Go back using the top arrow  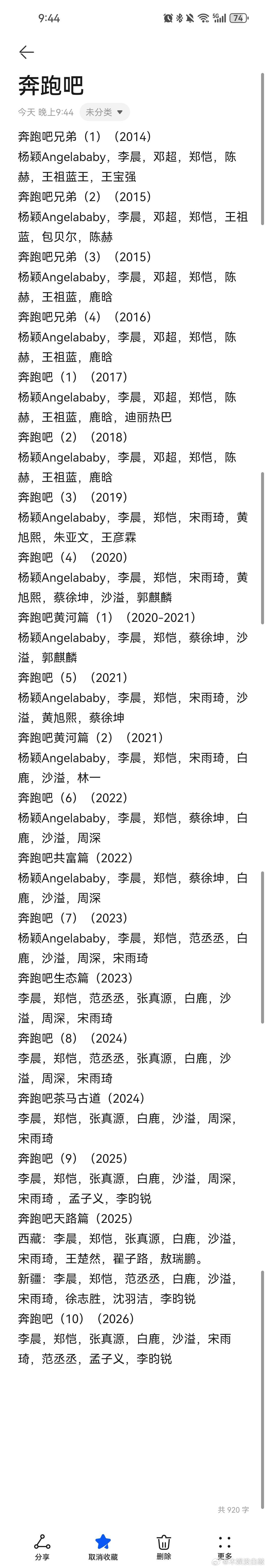coord(27,52)
